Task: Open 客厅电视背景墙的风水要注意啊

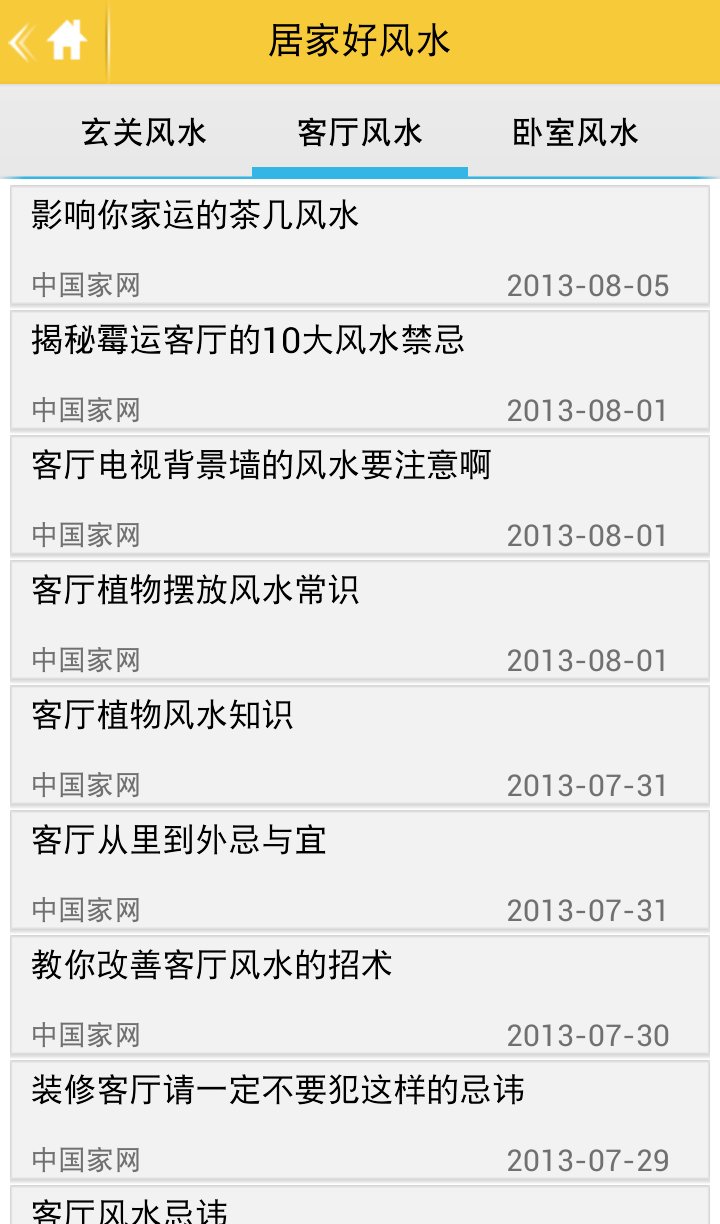Action: click(360, 495)
